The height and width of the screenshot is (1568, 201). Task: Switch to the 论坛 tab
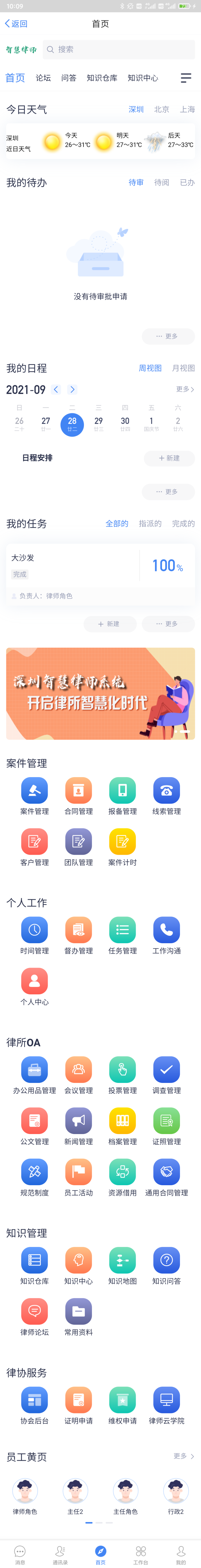pos(43,78)
